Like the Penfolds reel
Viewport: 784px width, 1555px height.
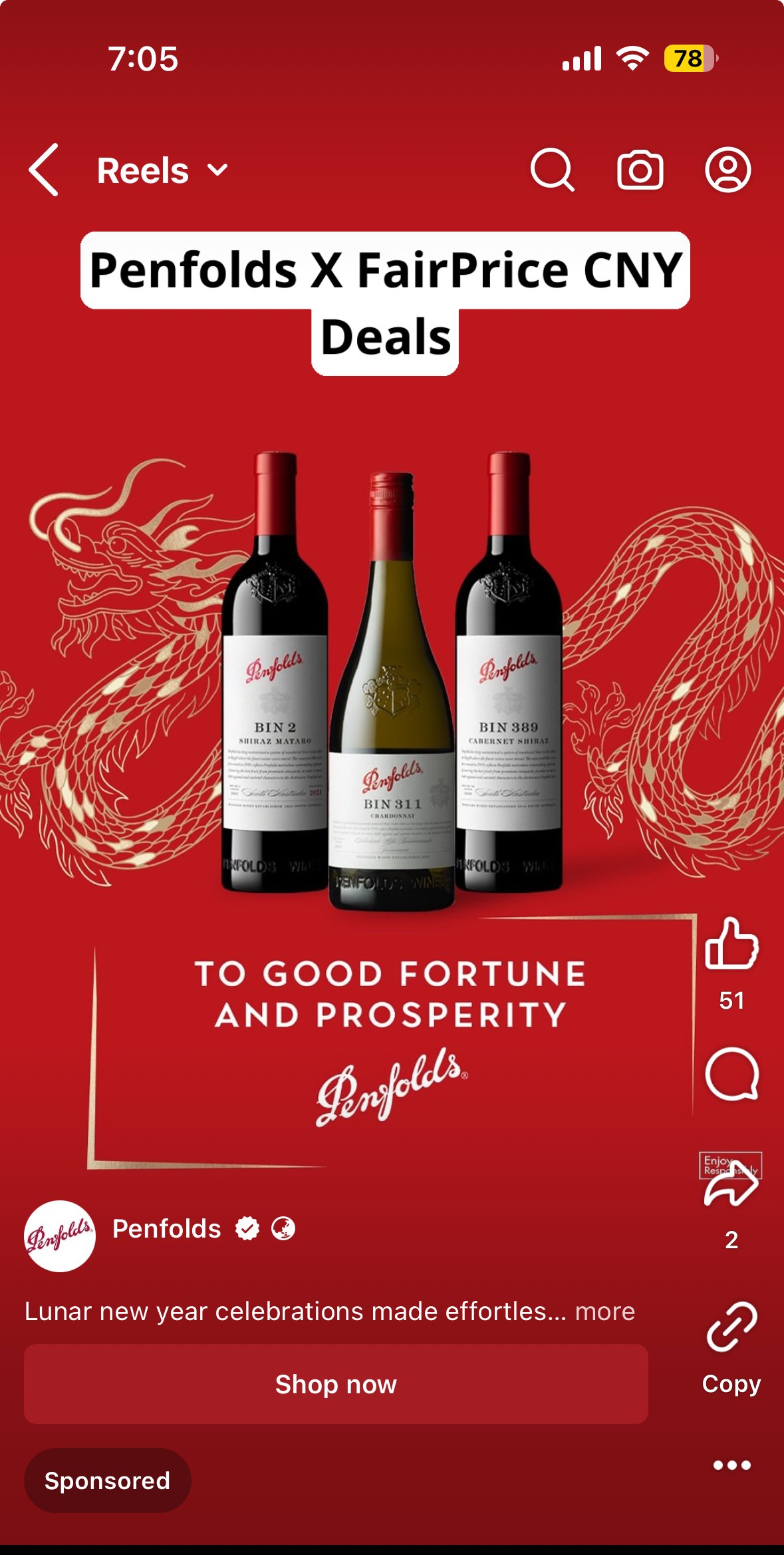pos(731,944)
